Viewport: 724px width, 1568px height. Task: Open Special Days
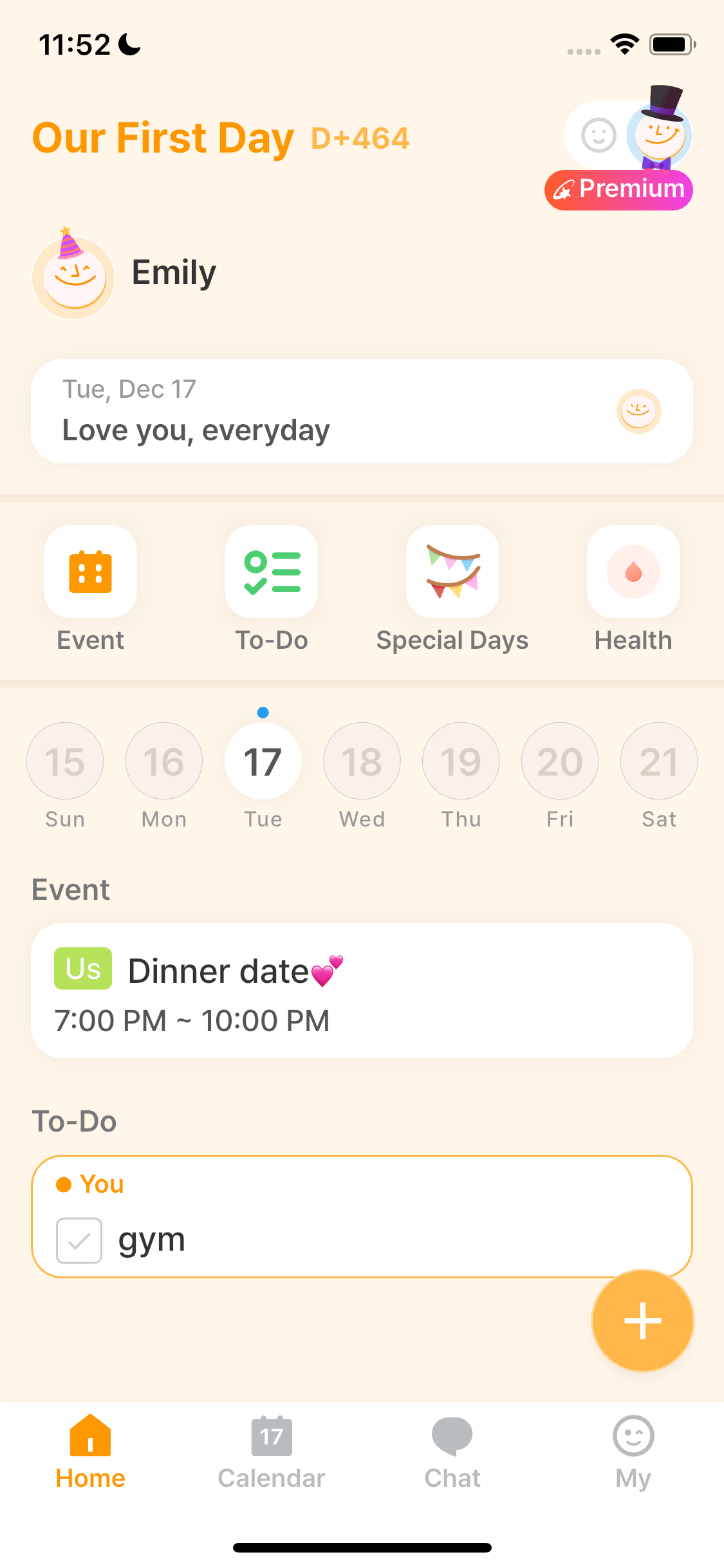452,572
